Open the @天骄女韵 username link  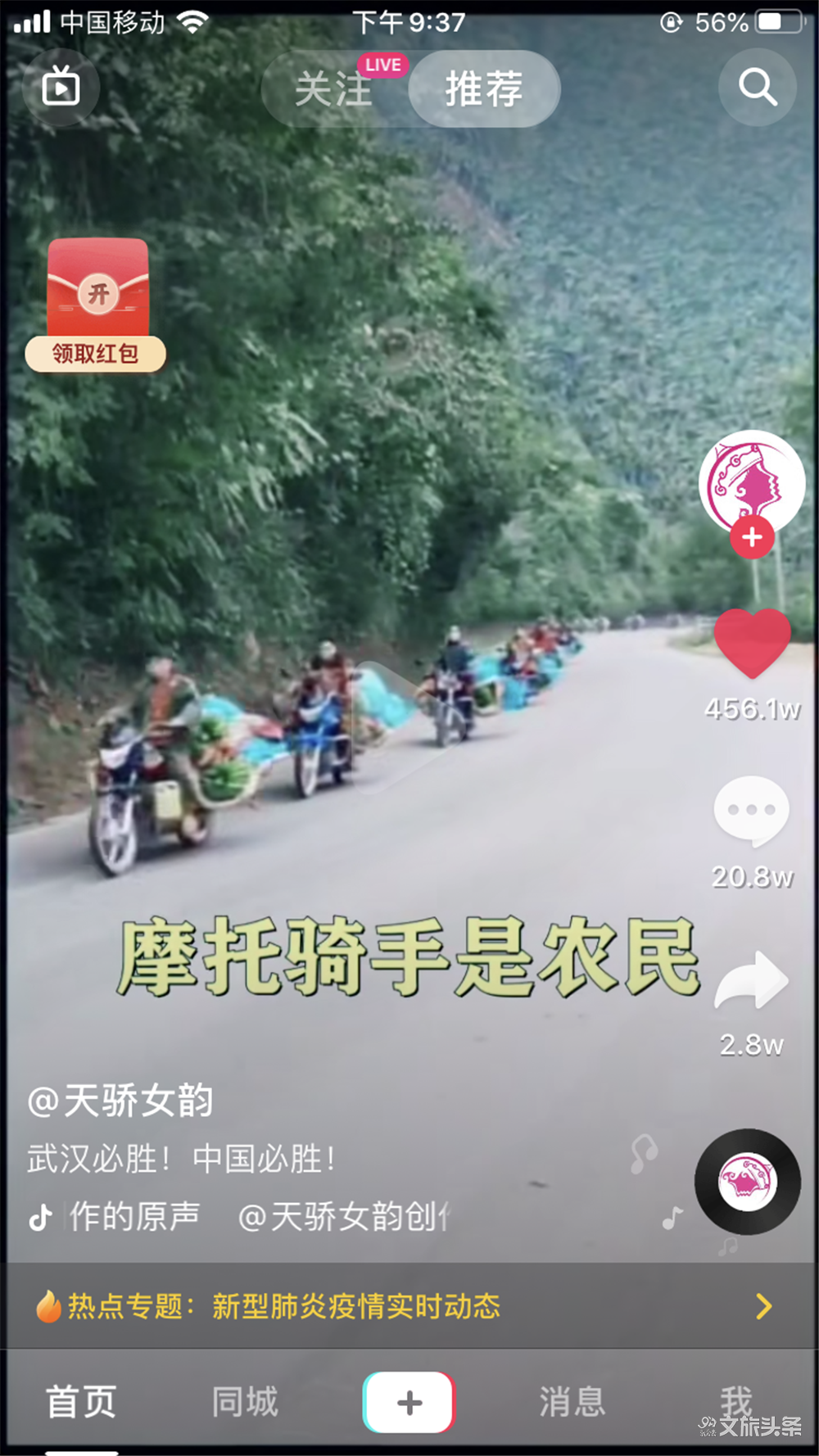[121, 1100]
